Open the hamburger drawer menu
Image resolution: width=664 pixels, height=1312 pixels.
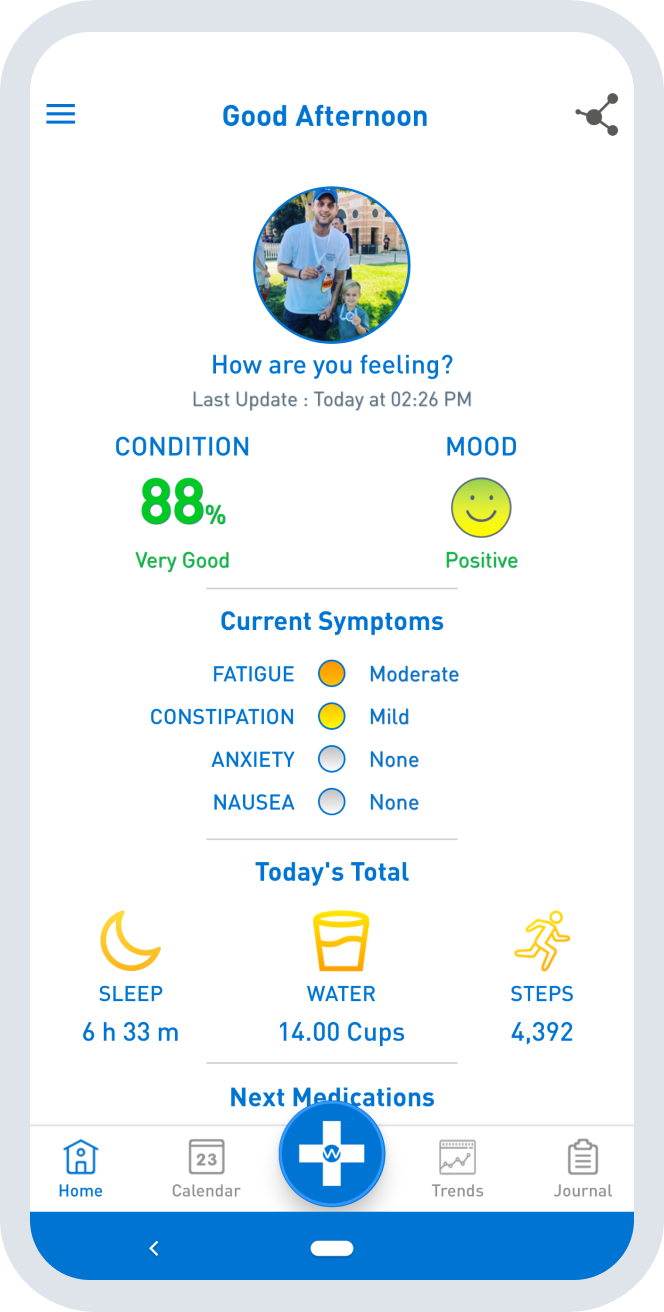(61, 115)
